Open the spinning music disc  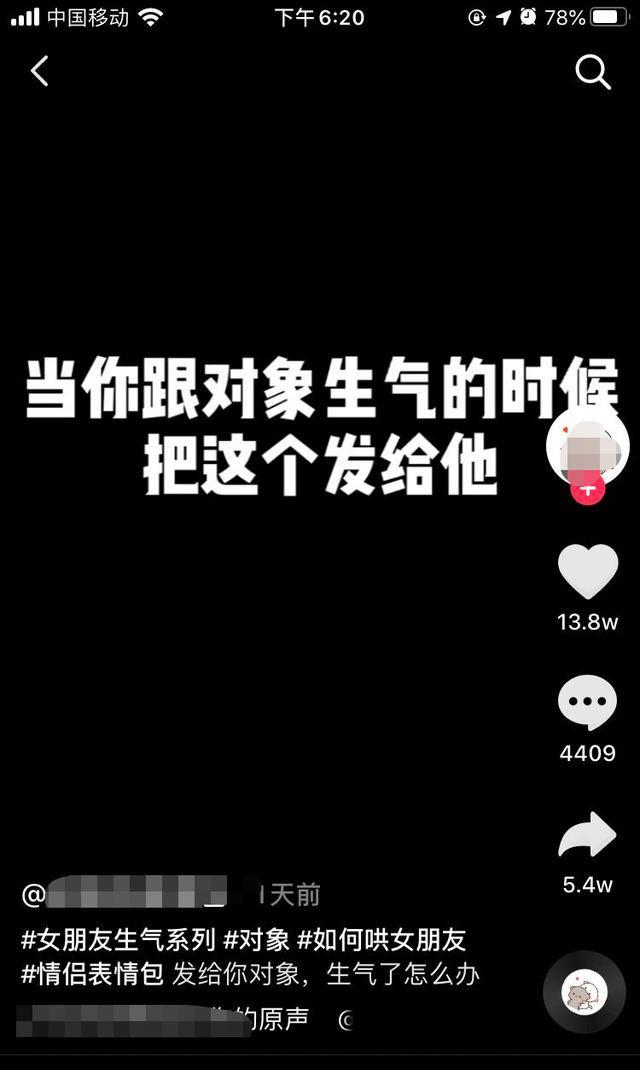(584, 992)
